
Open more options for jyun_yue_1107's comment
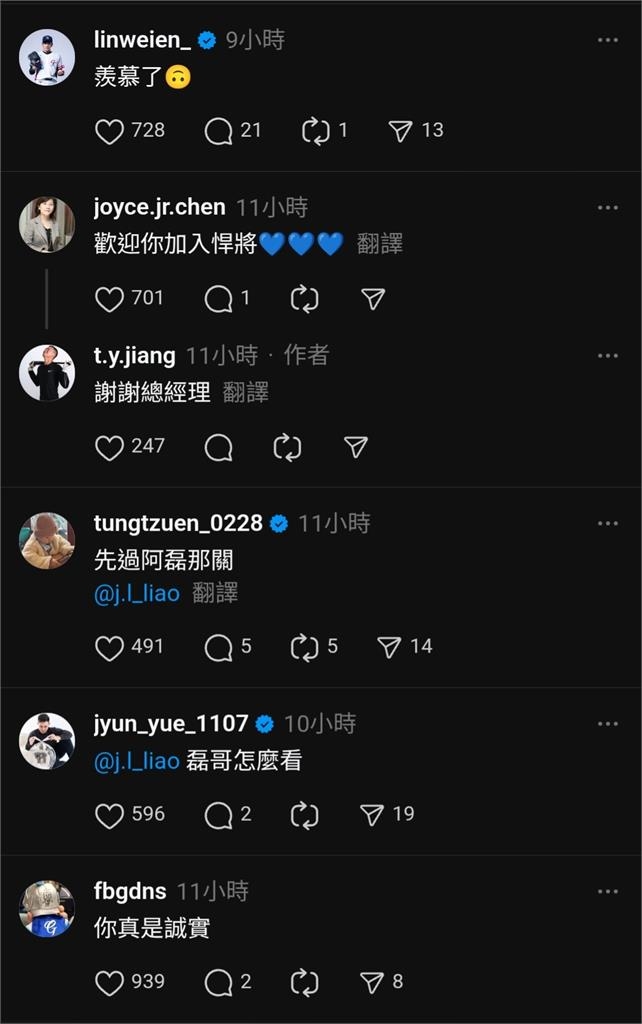[x=608, y=724]
